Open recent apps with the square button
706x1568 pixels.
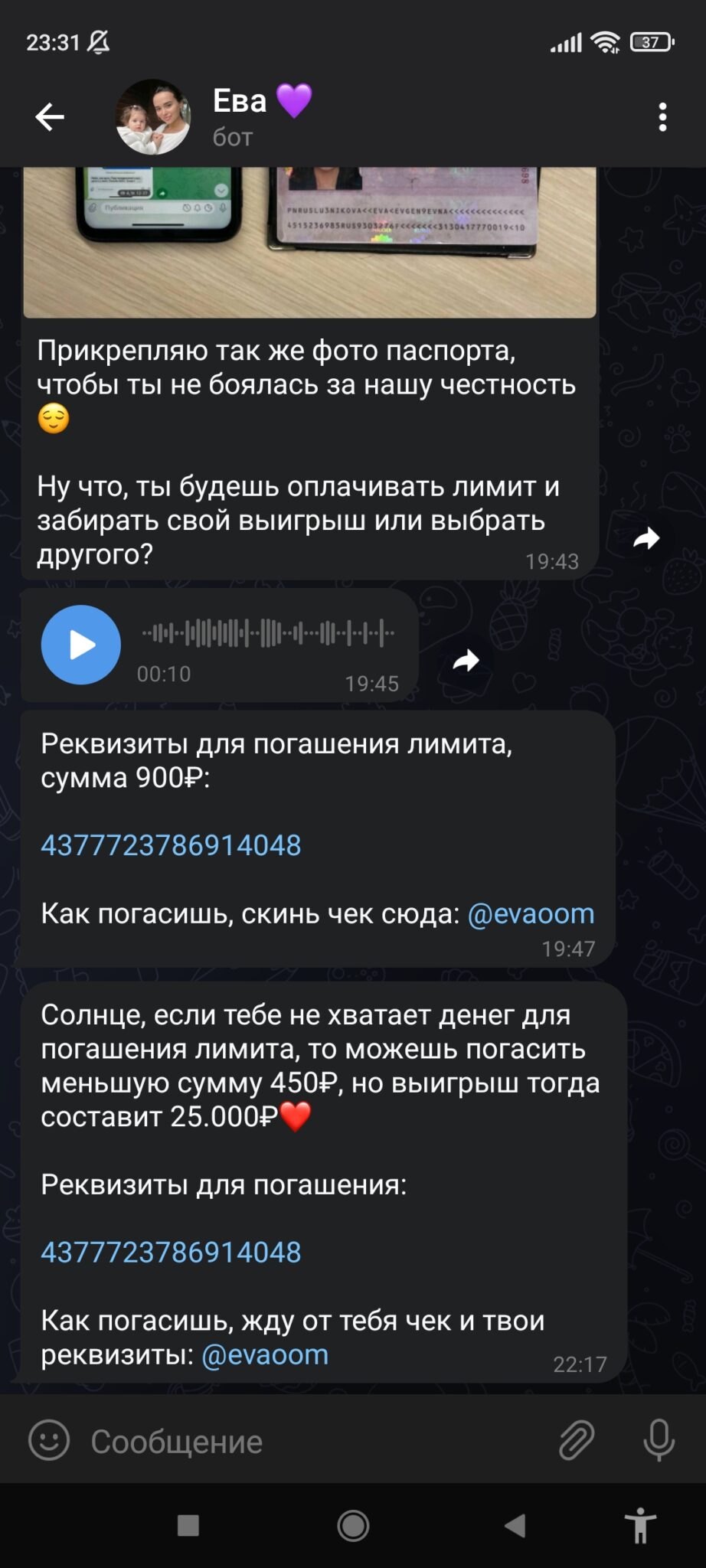(x=188, y=1526)
